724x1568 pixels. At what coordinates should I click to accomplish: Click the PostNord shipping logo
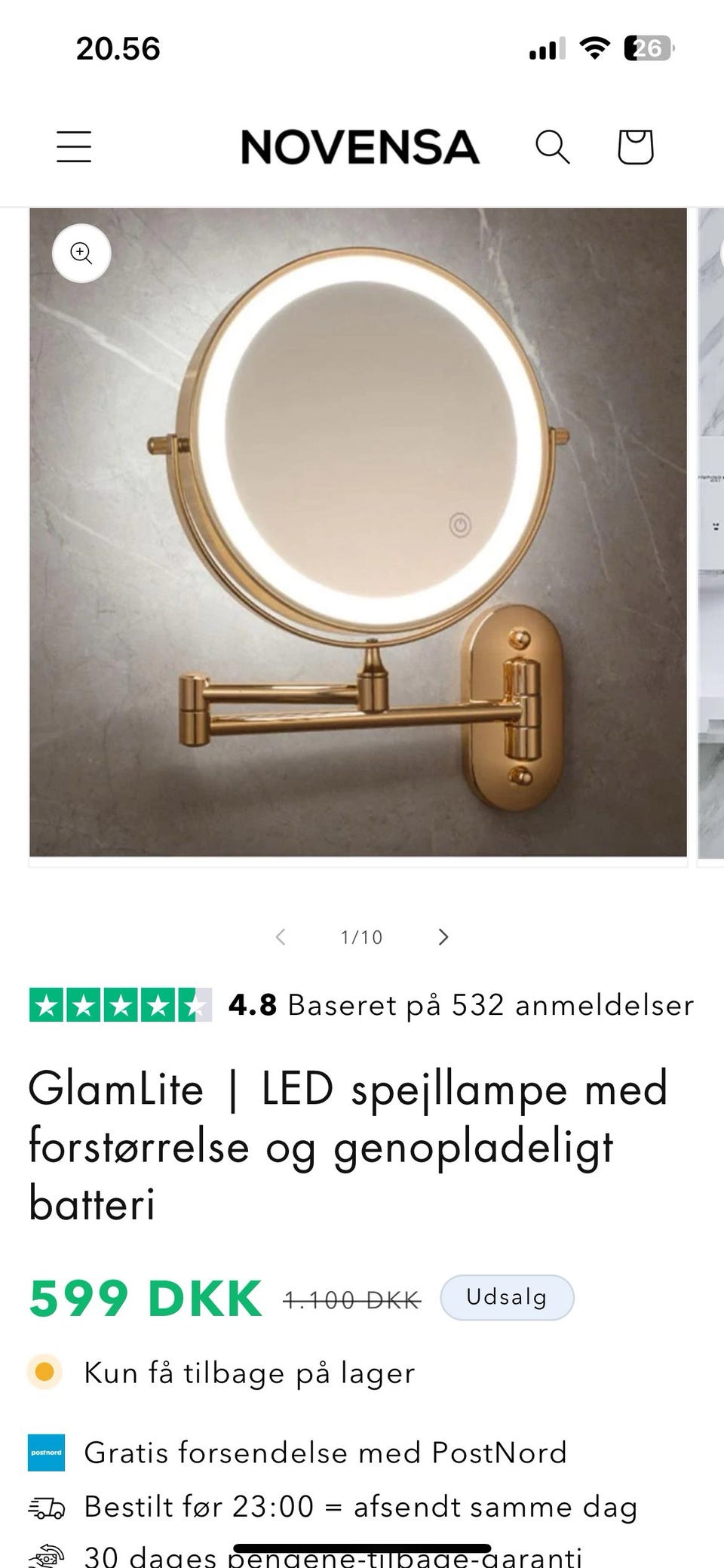(x=47, y=1452)
